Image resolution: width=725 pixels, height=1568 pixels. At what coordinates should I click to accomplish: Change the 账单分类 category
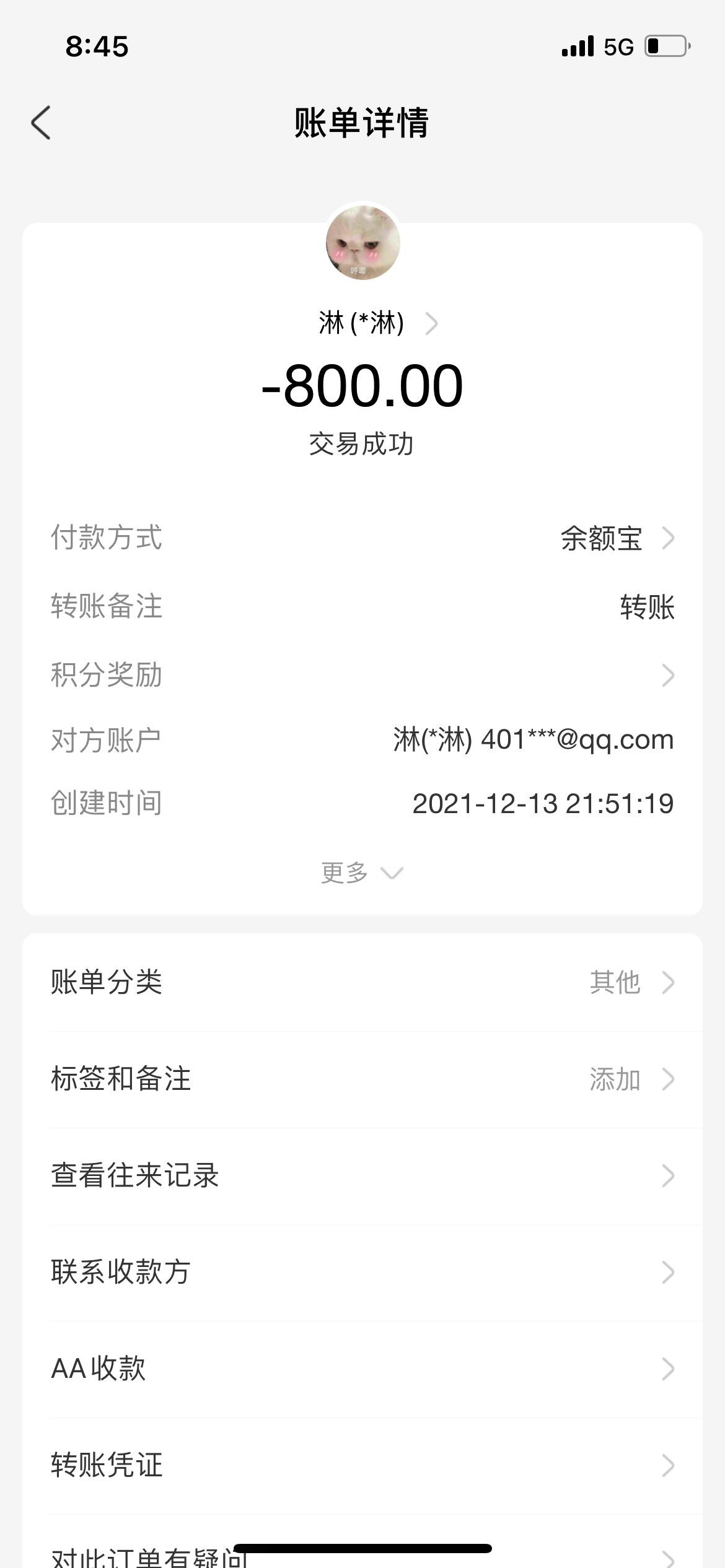click(x=362, y=982)
